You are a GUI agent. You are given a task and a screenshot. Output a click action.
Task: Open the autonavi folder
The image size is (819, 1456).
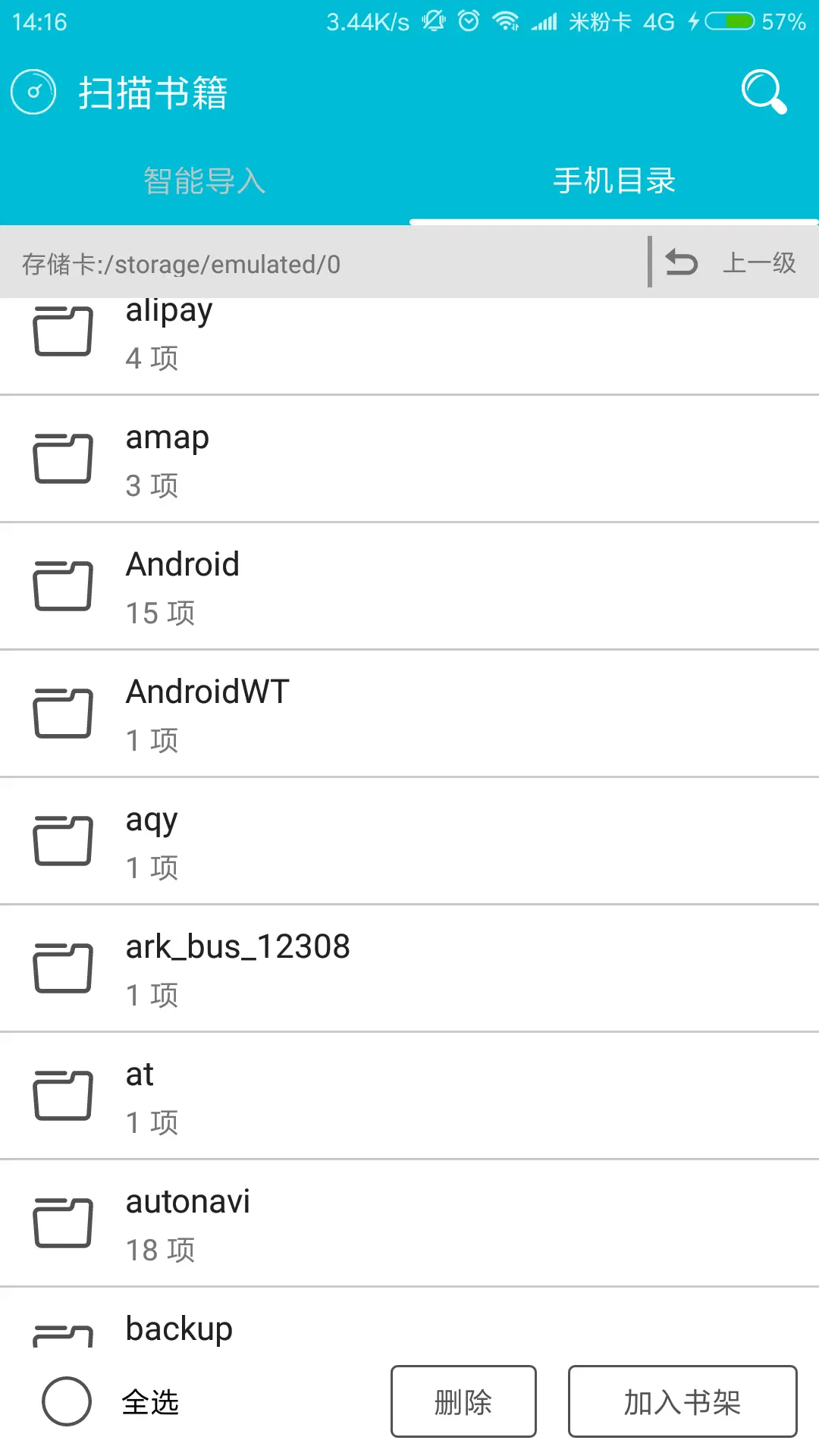tap(409, 1223)
